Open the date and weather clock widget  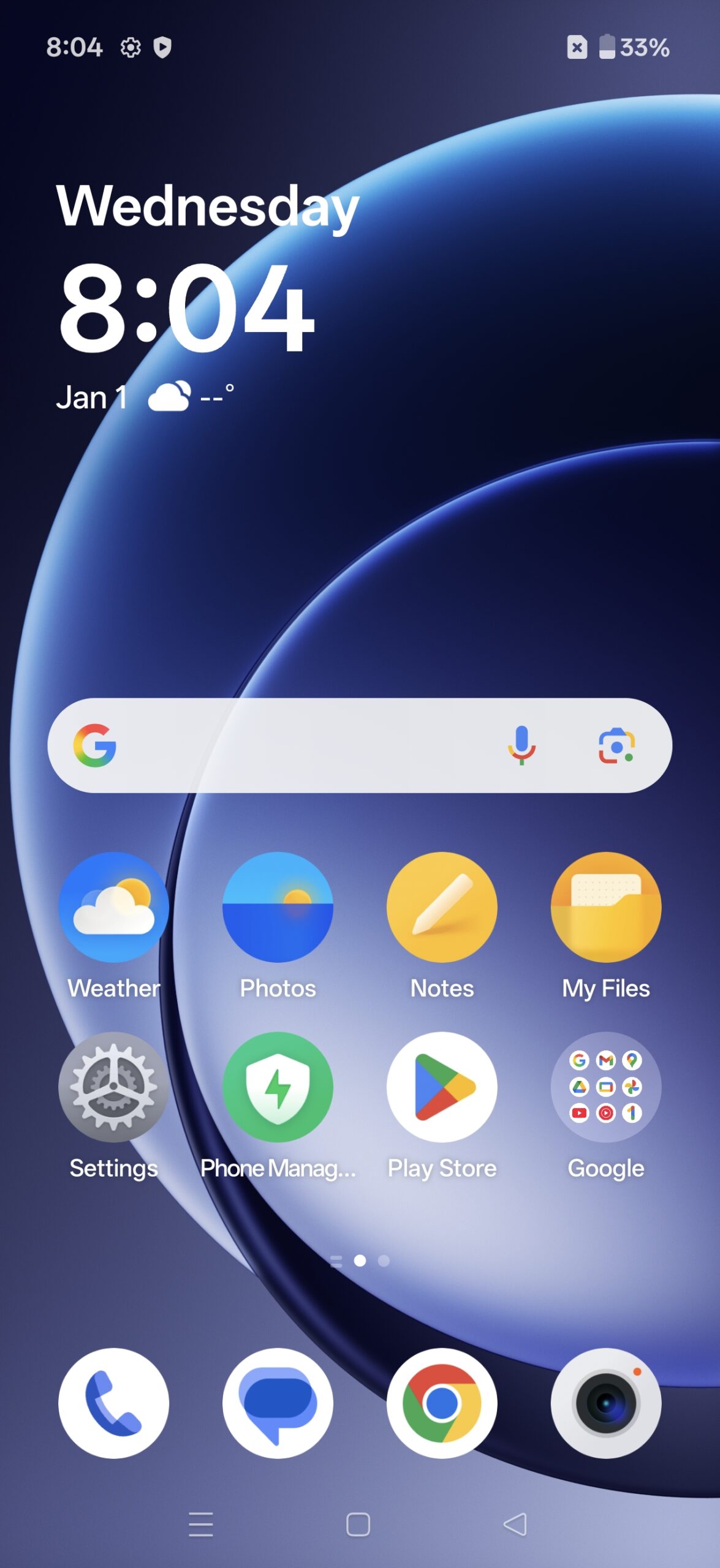184,306
